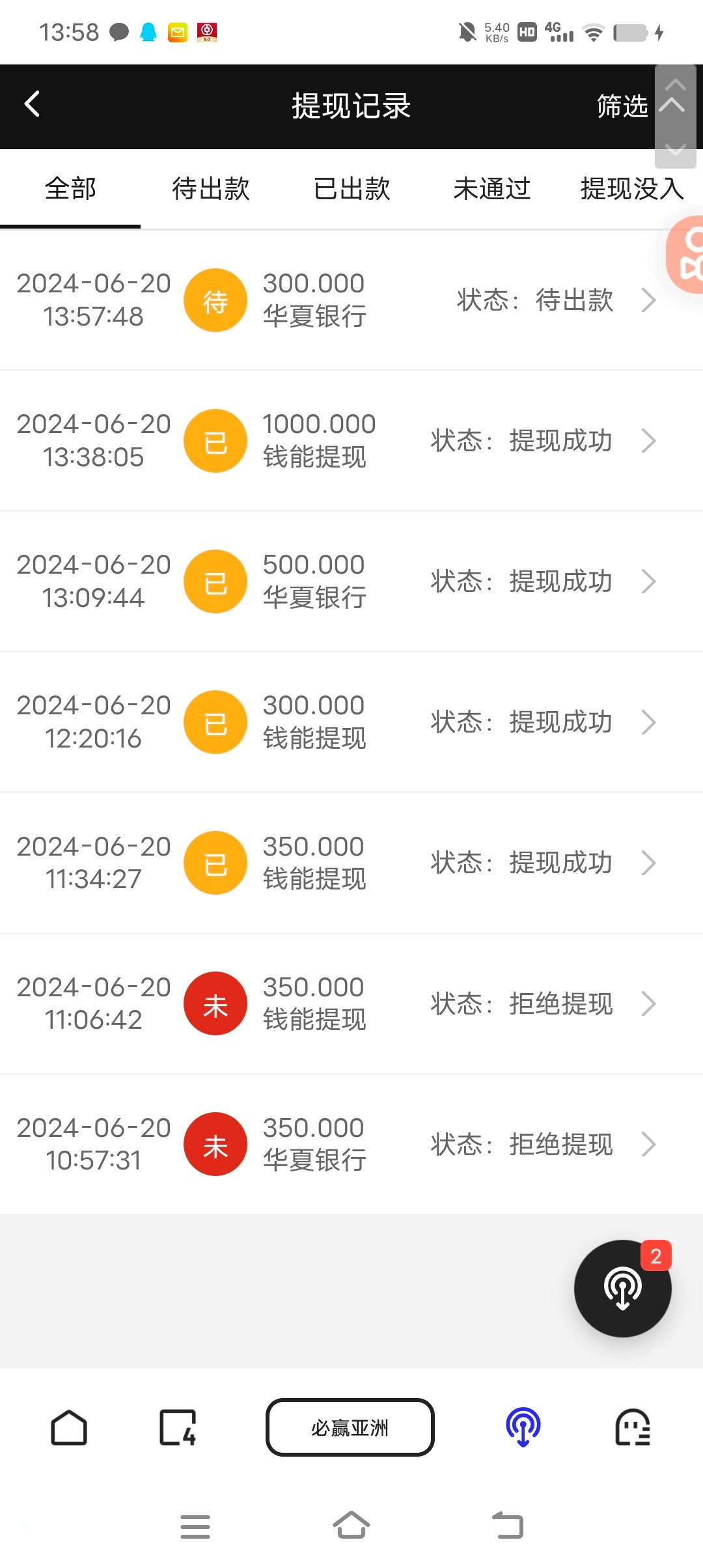
Task: Show the 提现没入 tab
Action: (x=631, y=189)
